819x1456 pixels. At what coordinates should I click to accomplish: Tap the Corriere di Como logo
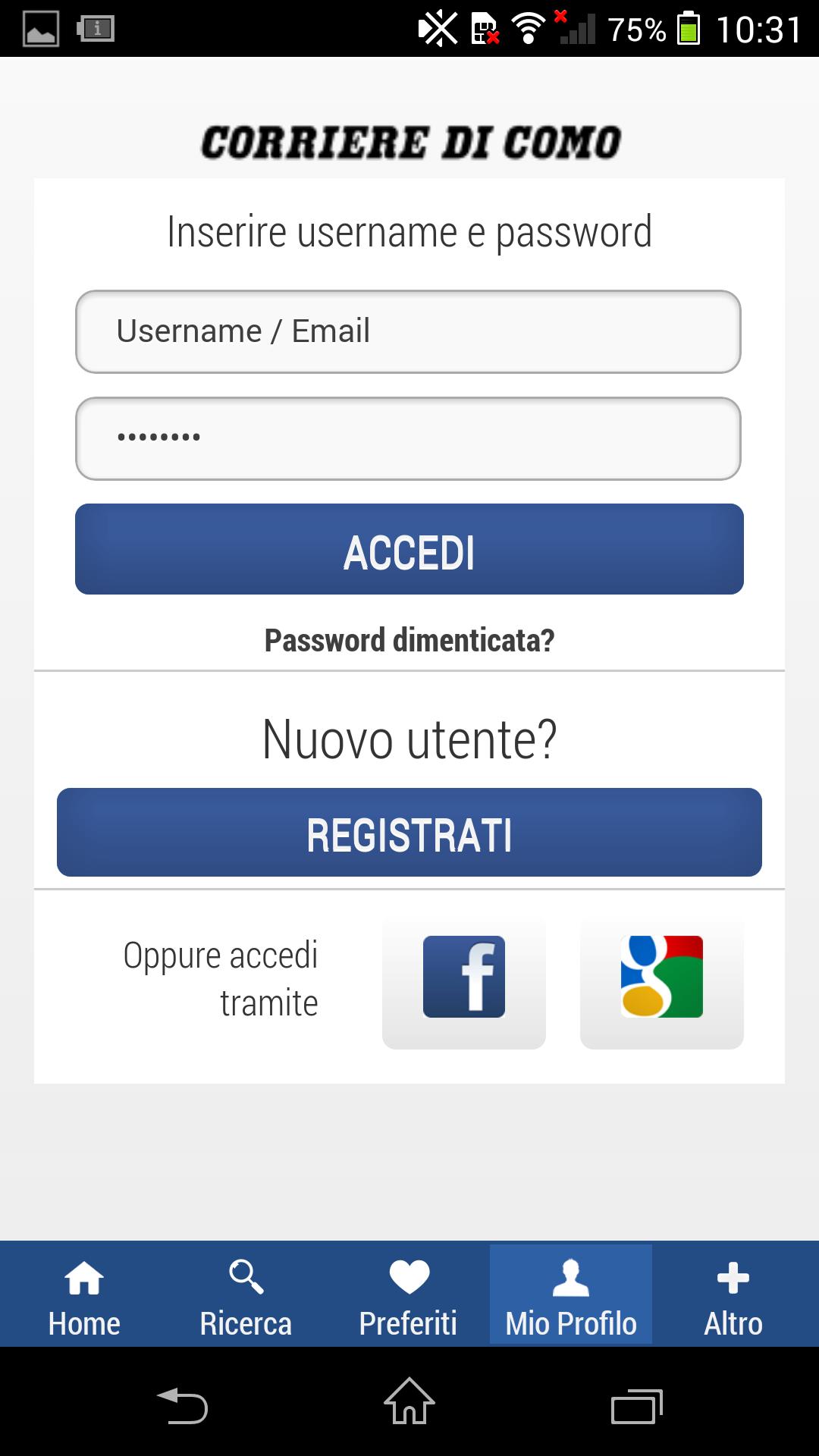click(409, 140)
